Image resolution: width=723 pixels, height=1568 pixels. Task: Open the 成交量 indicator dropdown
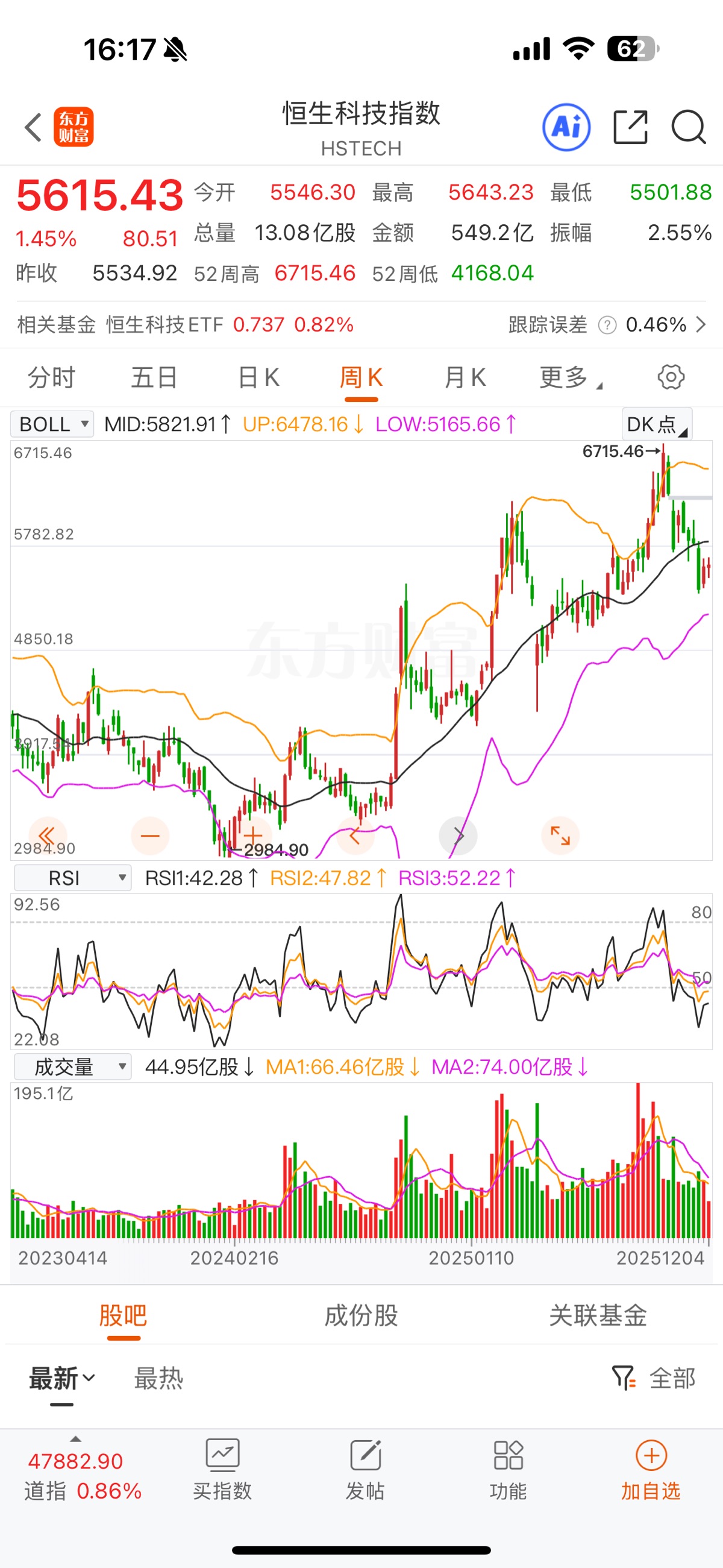tap(72, 1066)
